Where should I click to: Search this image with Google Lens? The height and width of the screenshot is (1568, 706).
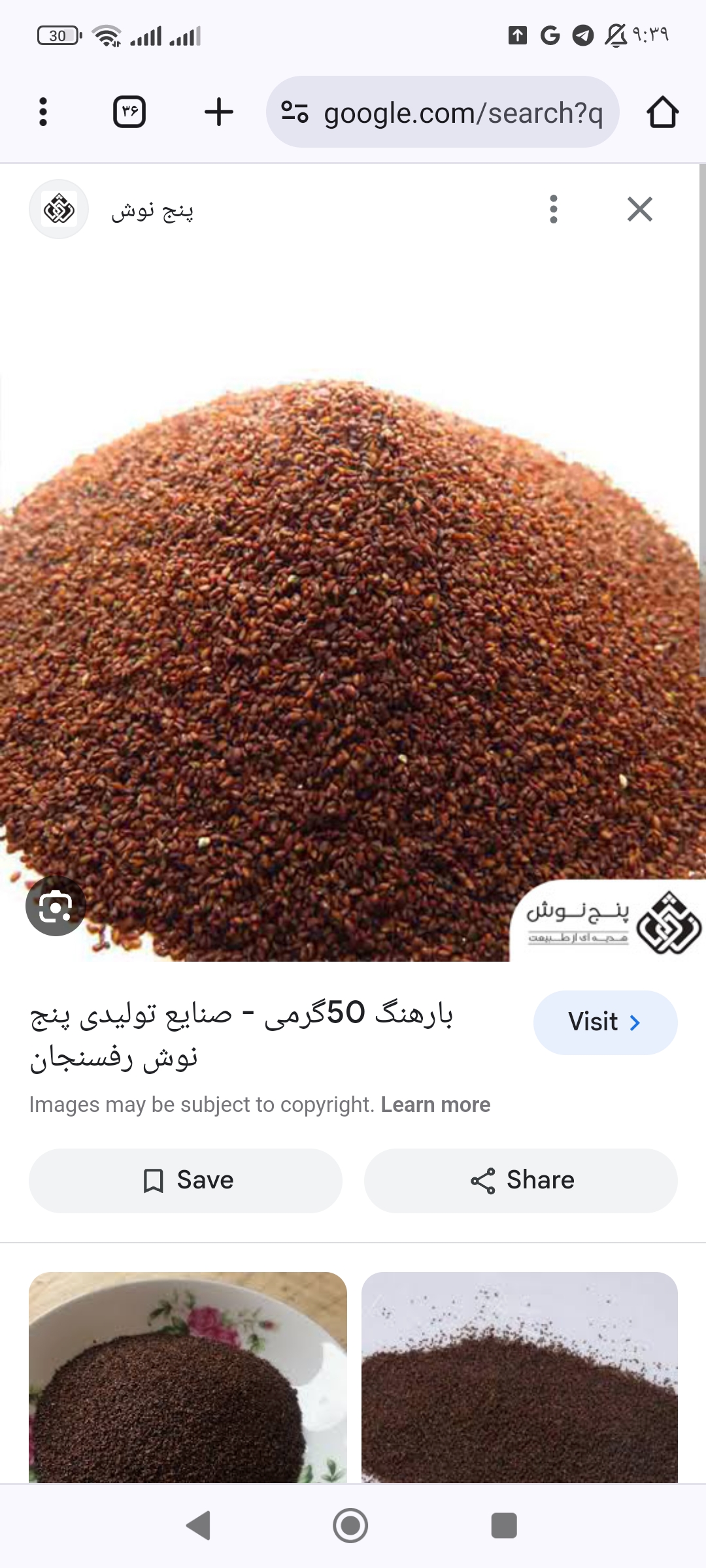coord(56,906)
